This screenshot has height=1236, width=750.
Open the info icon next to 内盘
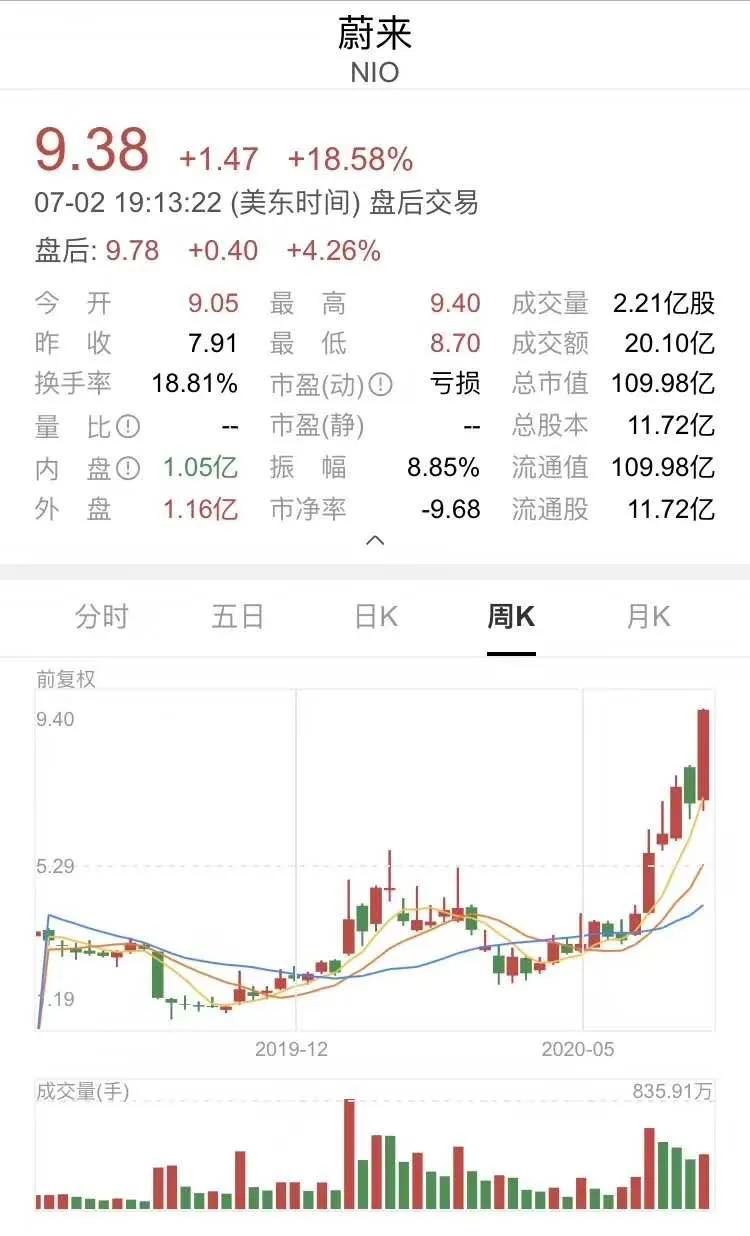tap(128, 468)
